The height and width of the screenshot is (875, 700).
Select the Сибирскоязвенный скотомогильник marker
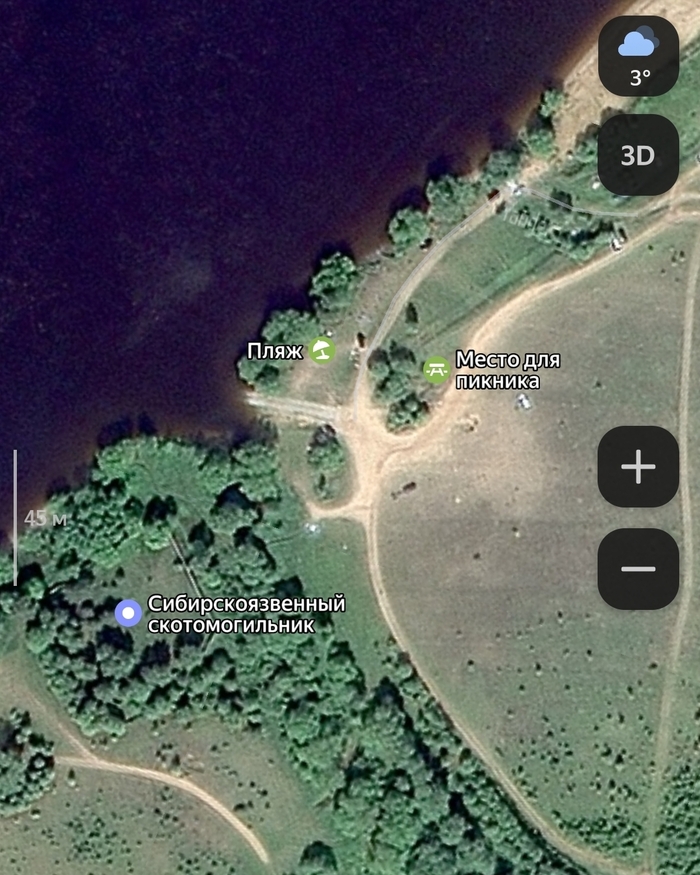coord(128,613)
